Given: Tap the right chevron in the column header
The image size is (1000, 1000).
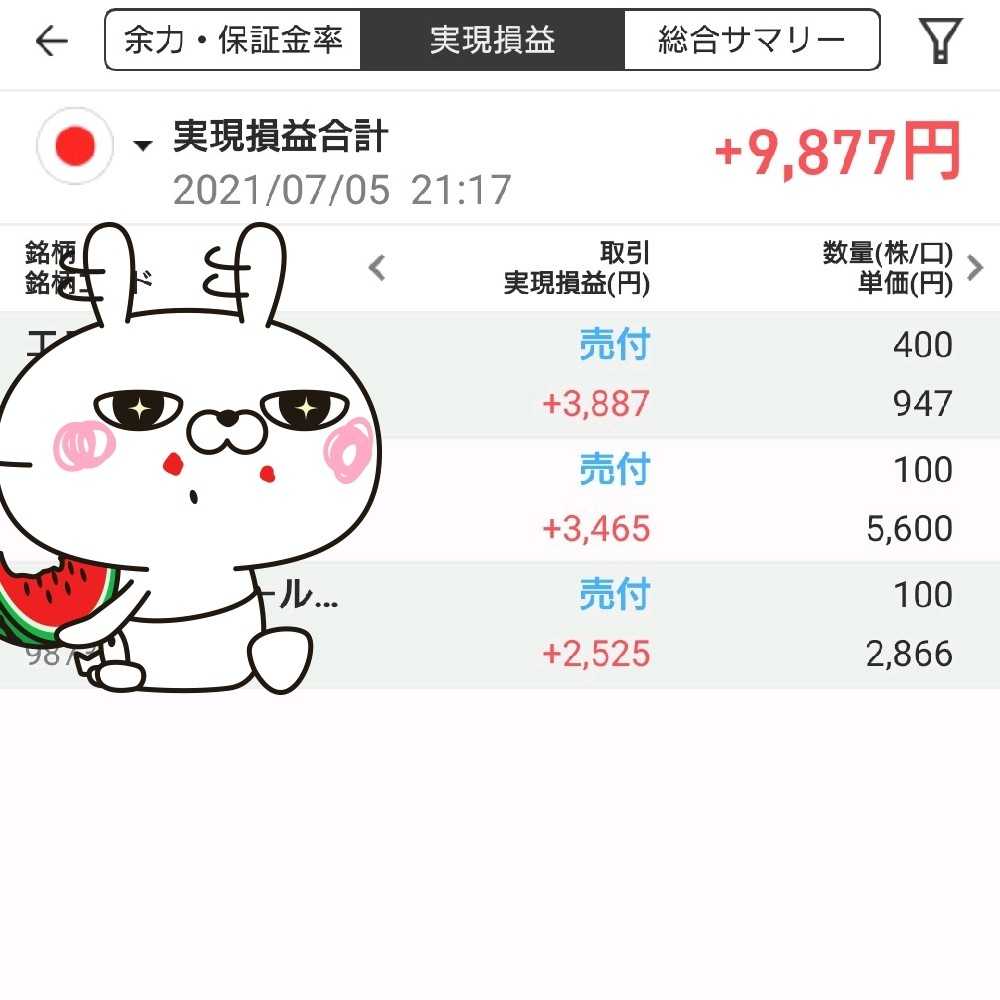Looking at the screenshot, I should pos(975,267).
